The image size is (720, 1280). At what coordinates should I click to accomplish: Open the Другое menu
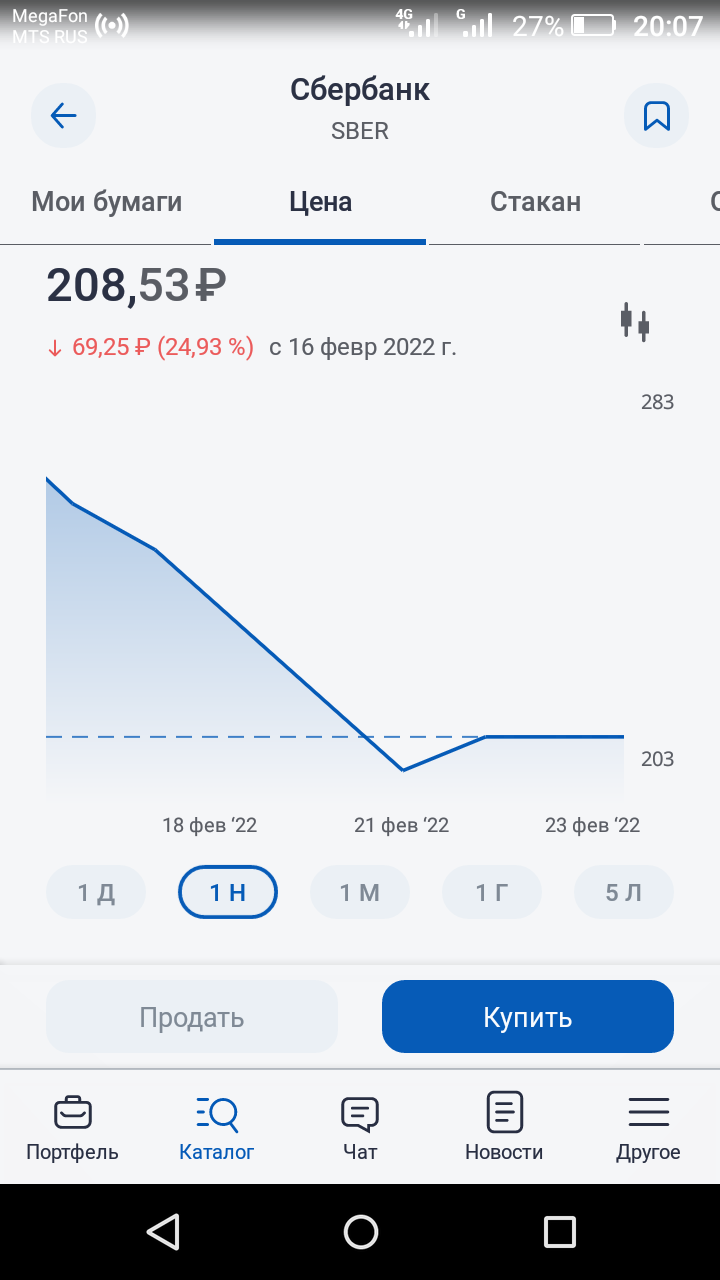click(x=648, y=1127)
